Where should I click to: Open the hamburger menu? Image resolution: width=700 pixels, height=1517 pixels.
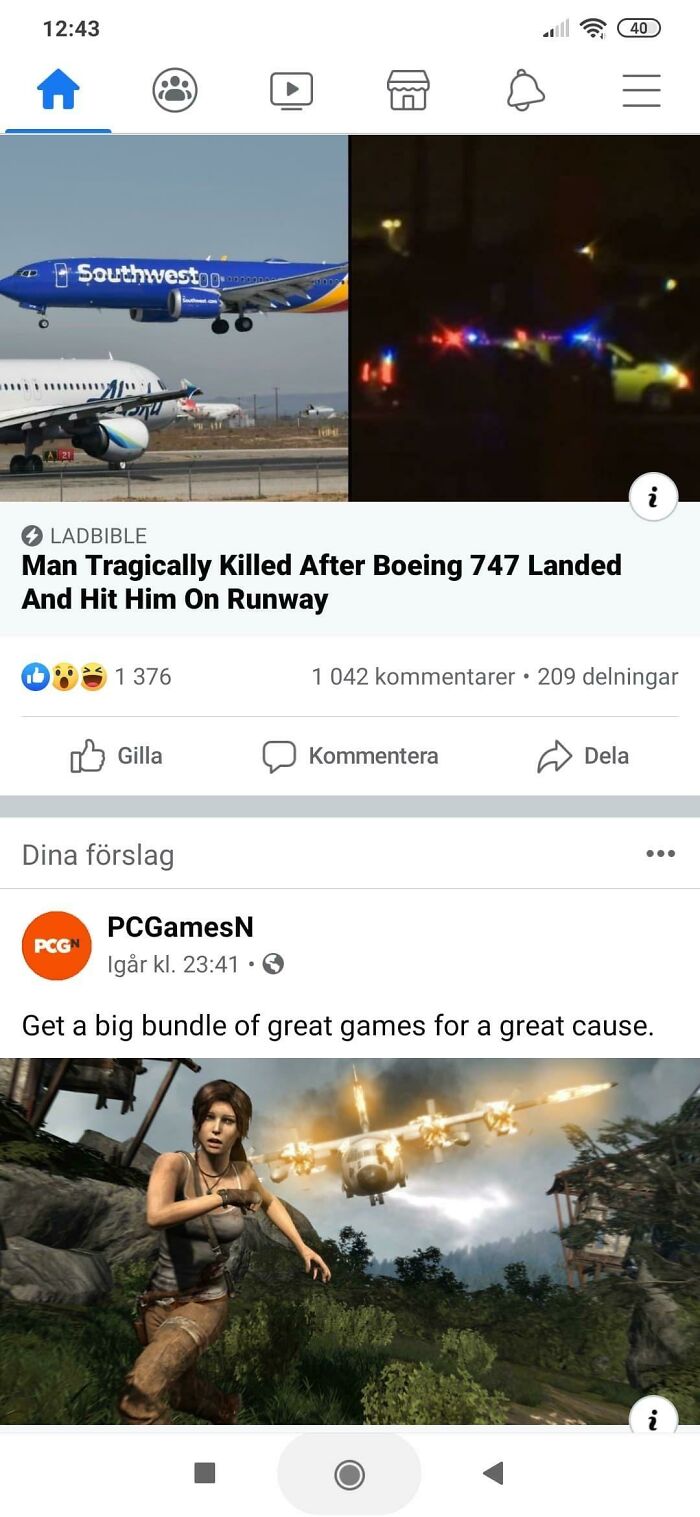641,91
